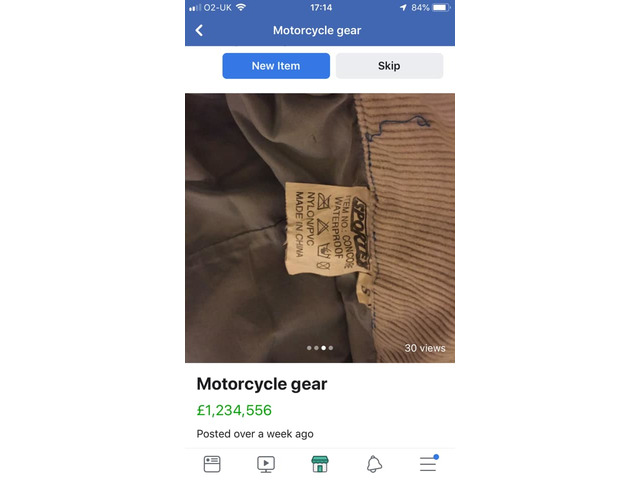The width and height of the screenshot is (640, 480).
Task: Open the notifications bell
Action: coord(374,464)
